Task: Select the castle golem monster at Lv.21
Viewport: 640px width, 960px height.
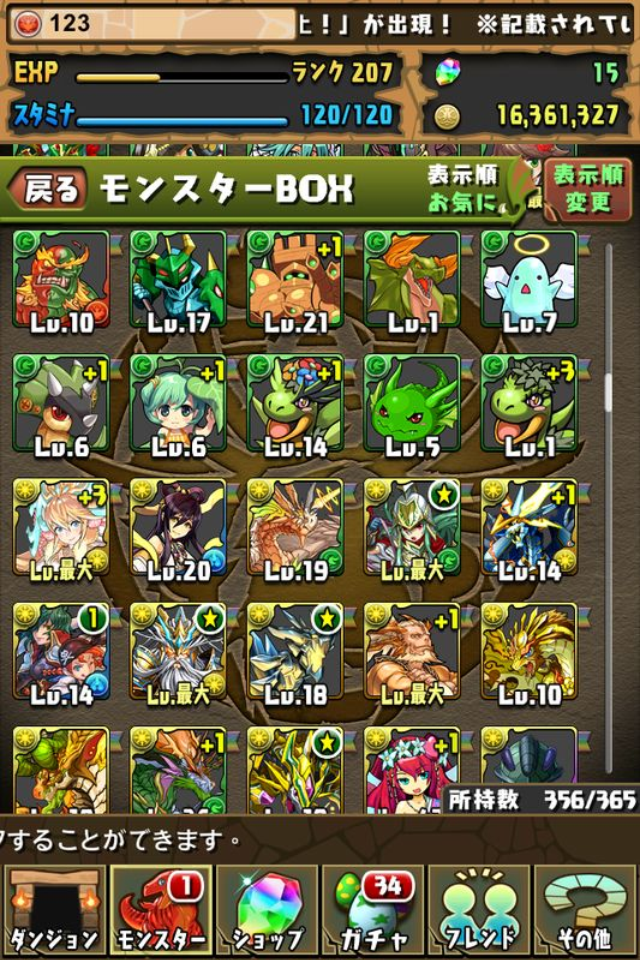Action: pos(295,280)
